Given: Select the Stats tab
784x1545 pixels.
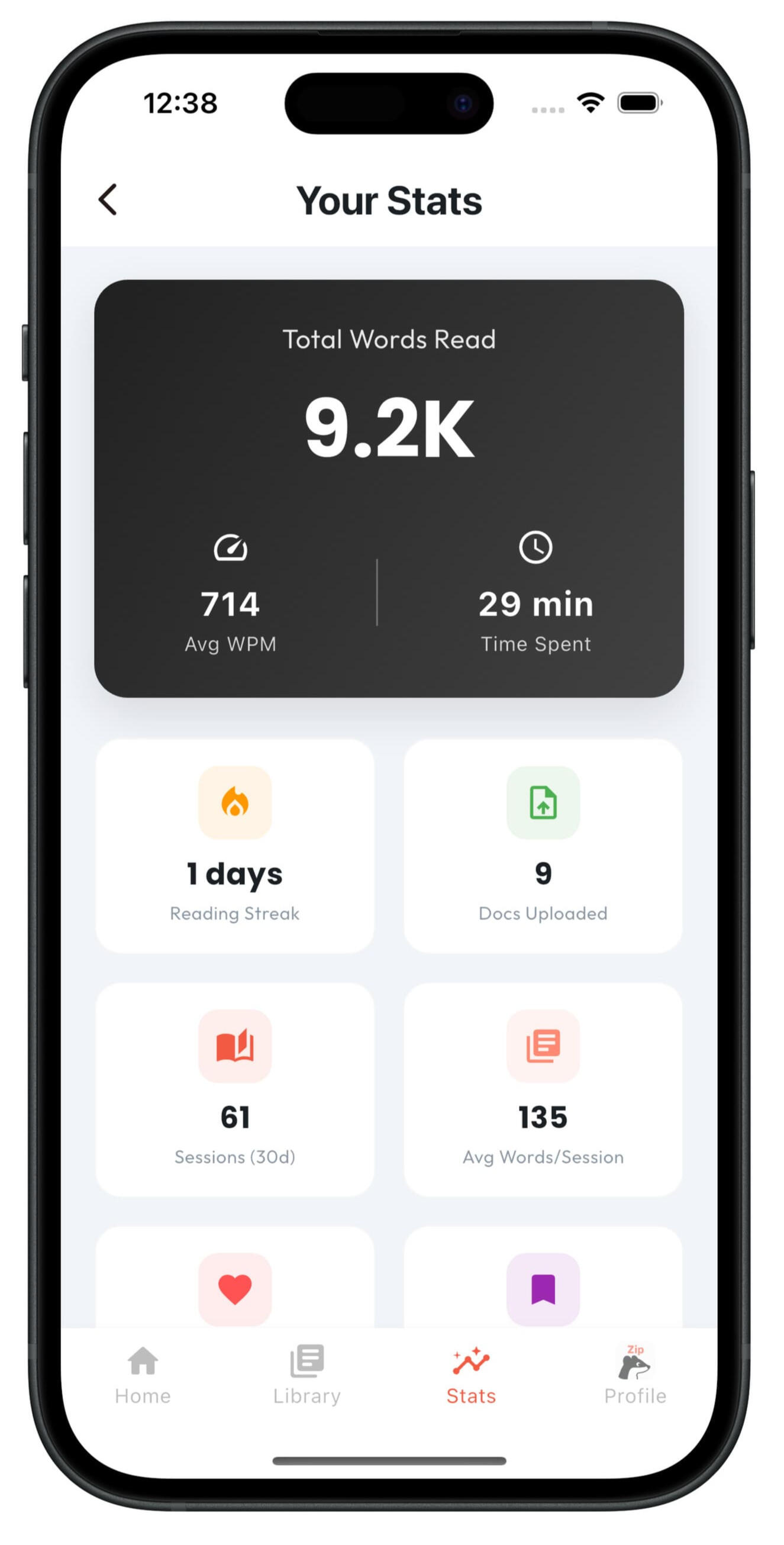Looking at the screenshot, I should [x=471, y=1375].
